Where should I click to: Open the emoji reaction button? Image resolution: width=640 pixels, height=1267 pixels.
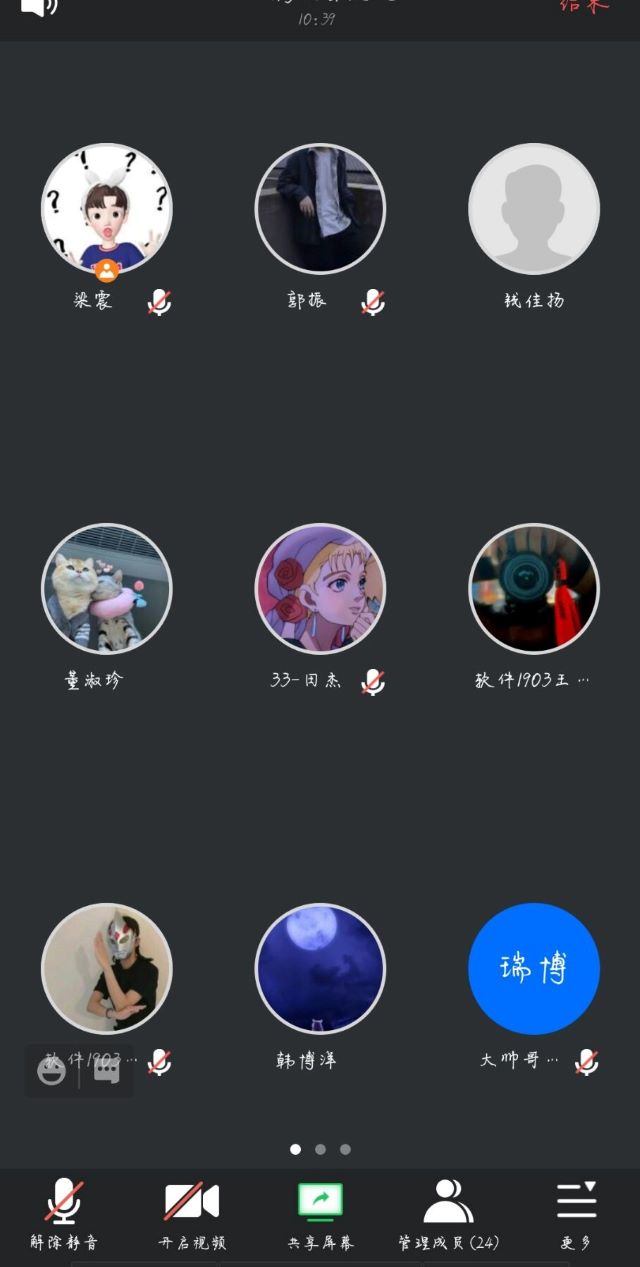[52, 1071]
